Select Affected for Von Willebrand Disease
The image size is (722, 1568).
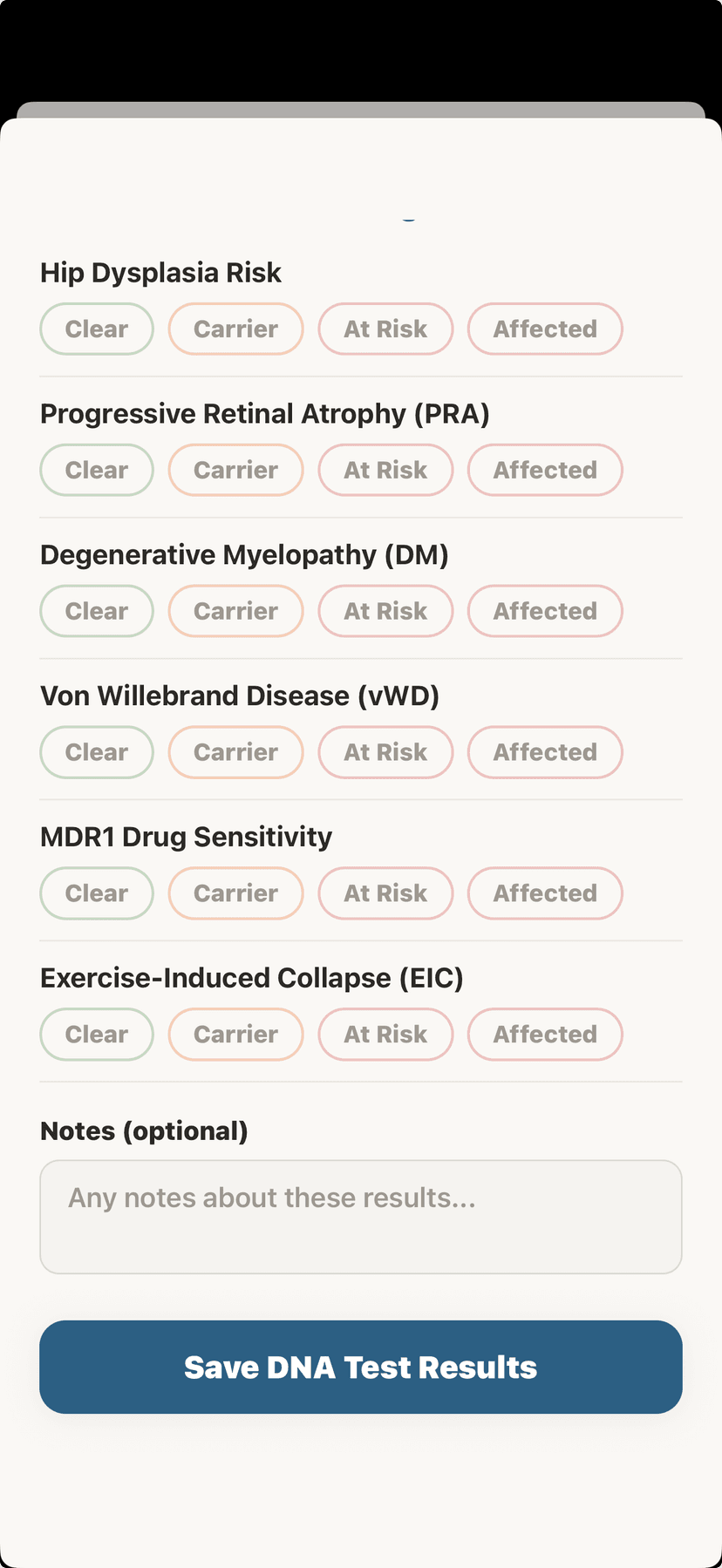(544, 752)
